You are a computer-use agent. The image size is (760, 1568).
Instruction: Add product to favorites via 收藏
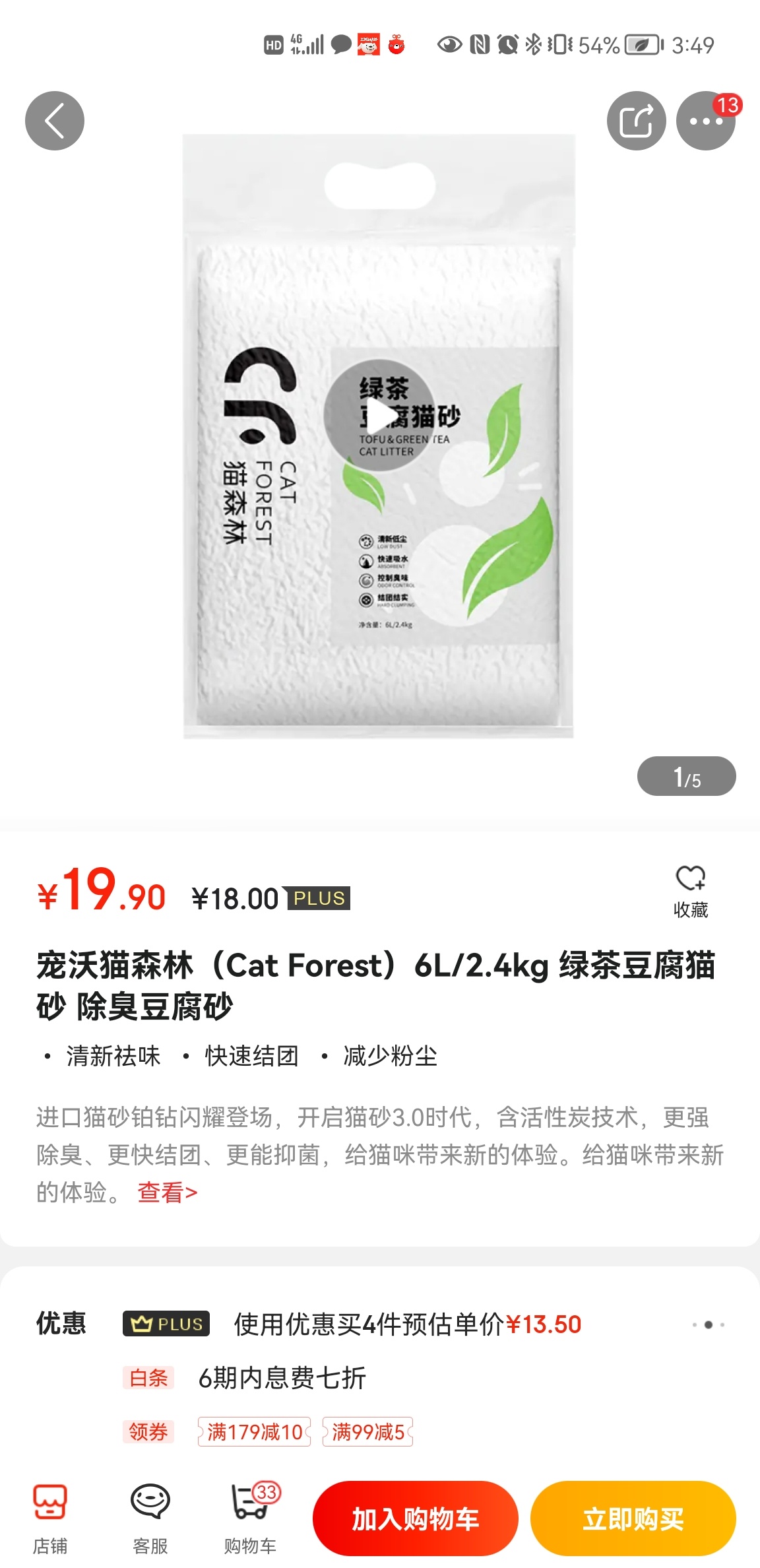pyautogui.click(x=690, y=891)
